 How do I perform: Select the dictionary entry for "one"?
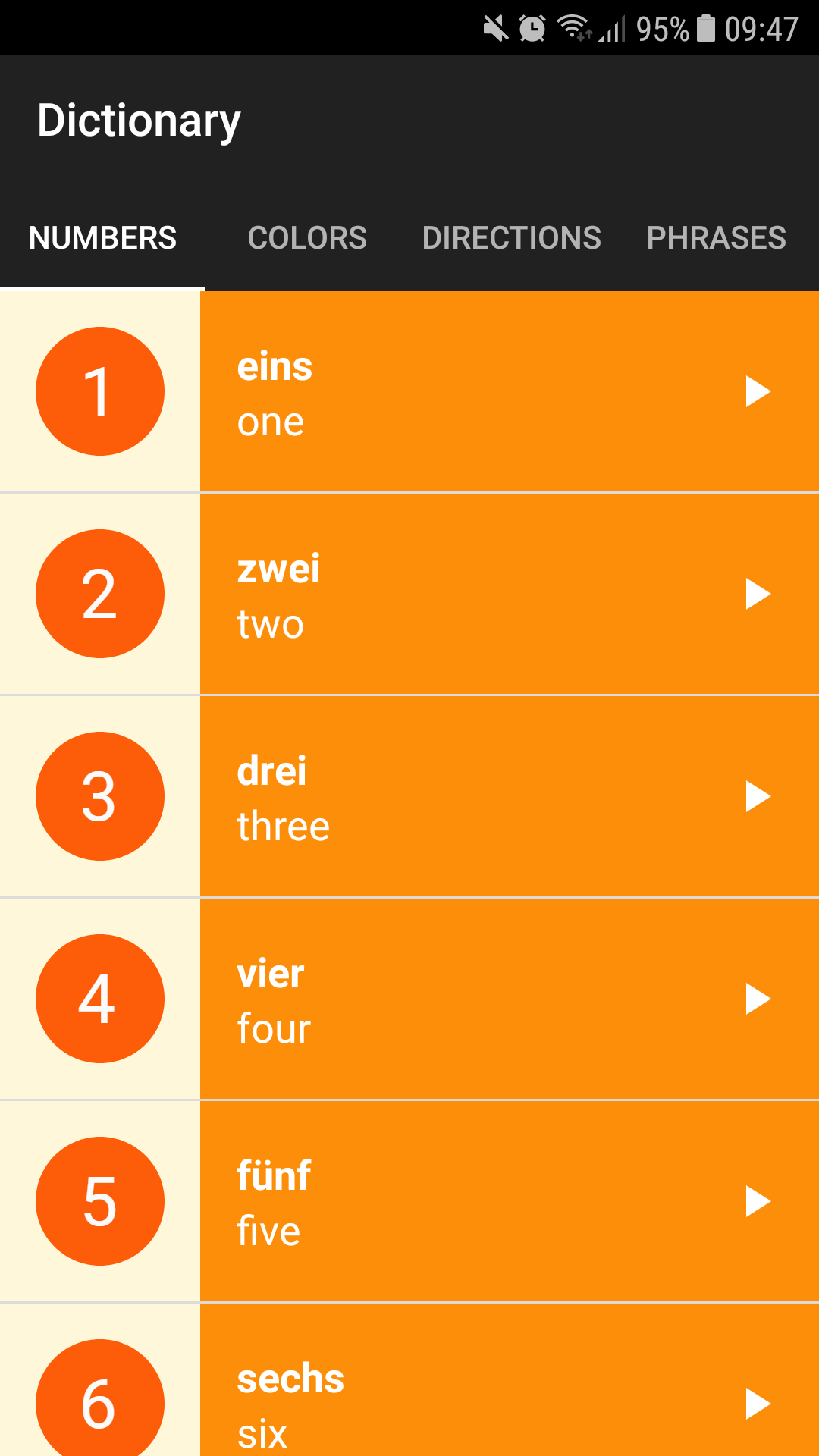[455, 391]
